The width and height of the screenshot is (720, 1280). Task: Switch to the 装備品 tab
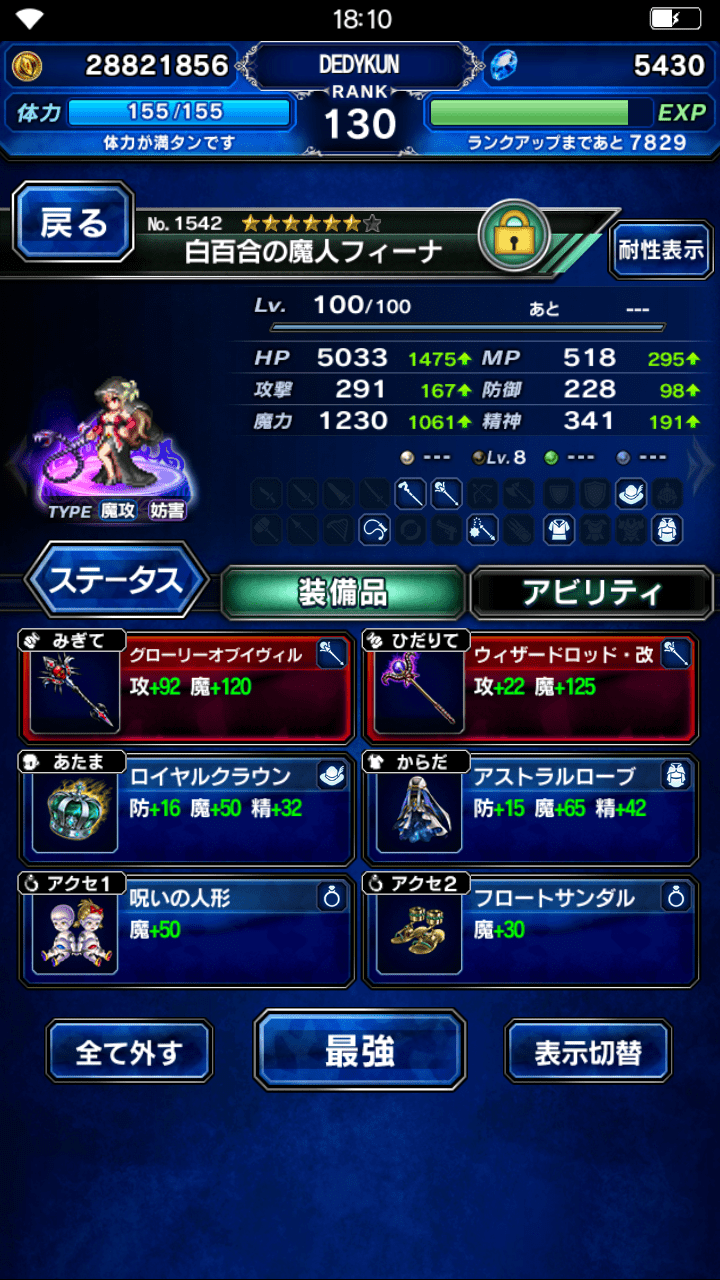coord(343,592)
